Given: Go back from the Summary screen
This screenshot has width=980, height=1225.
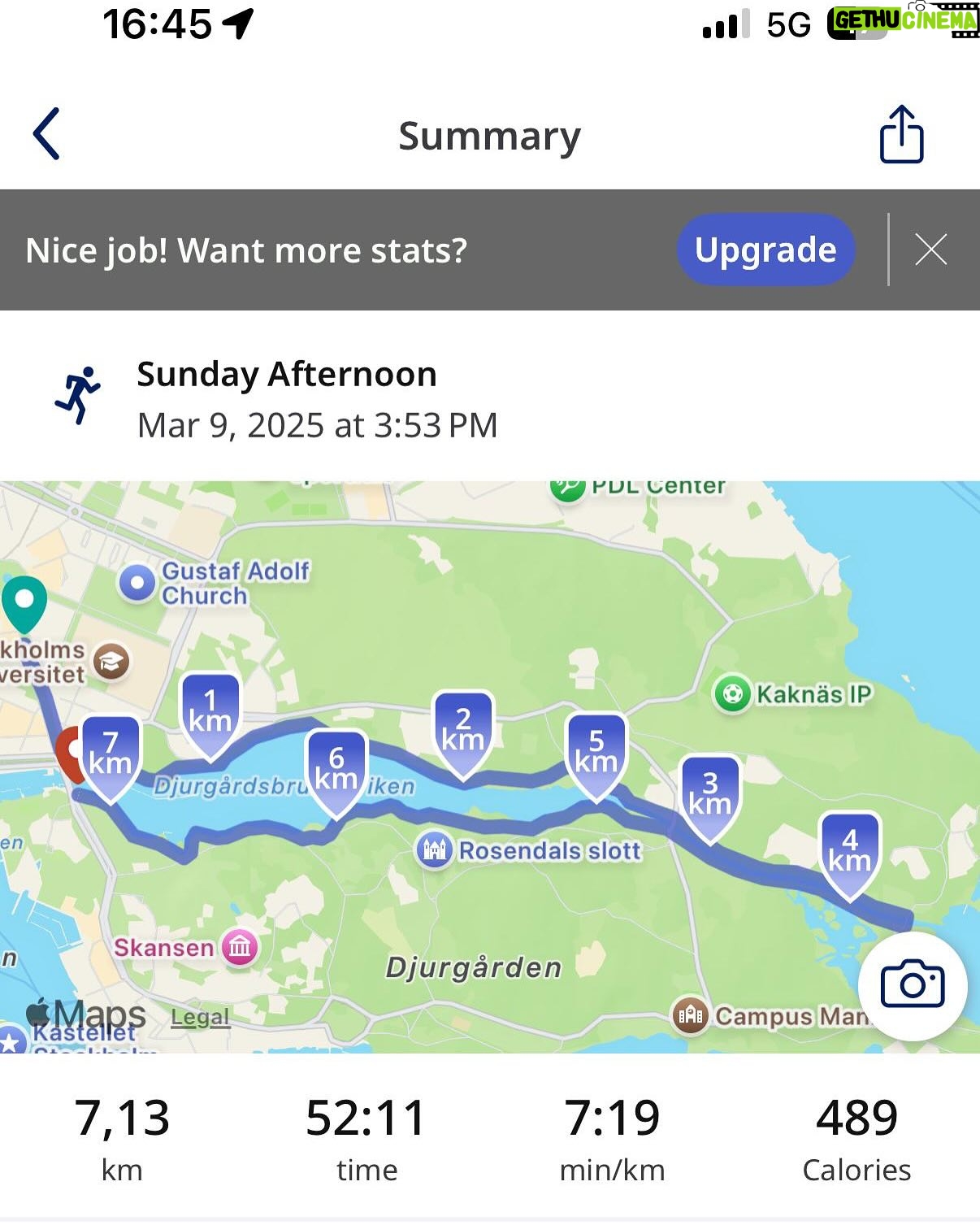Looking at the screenshot, I should click(x=47, y=134).
